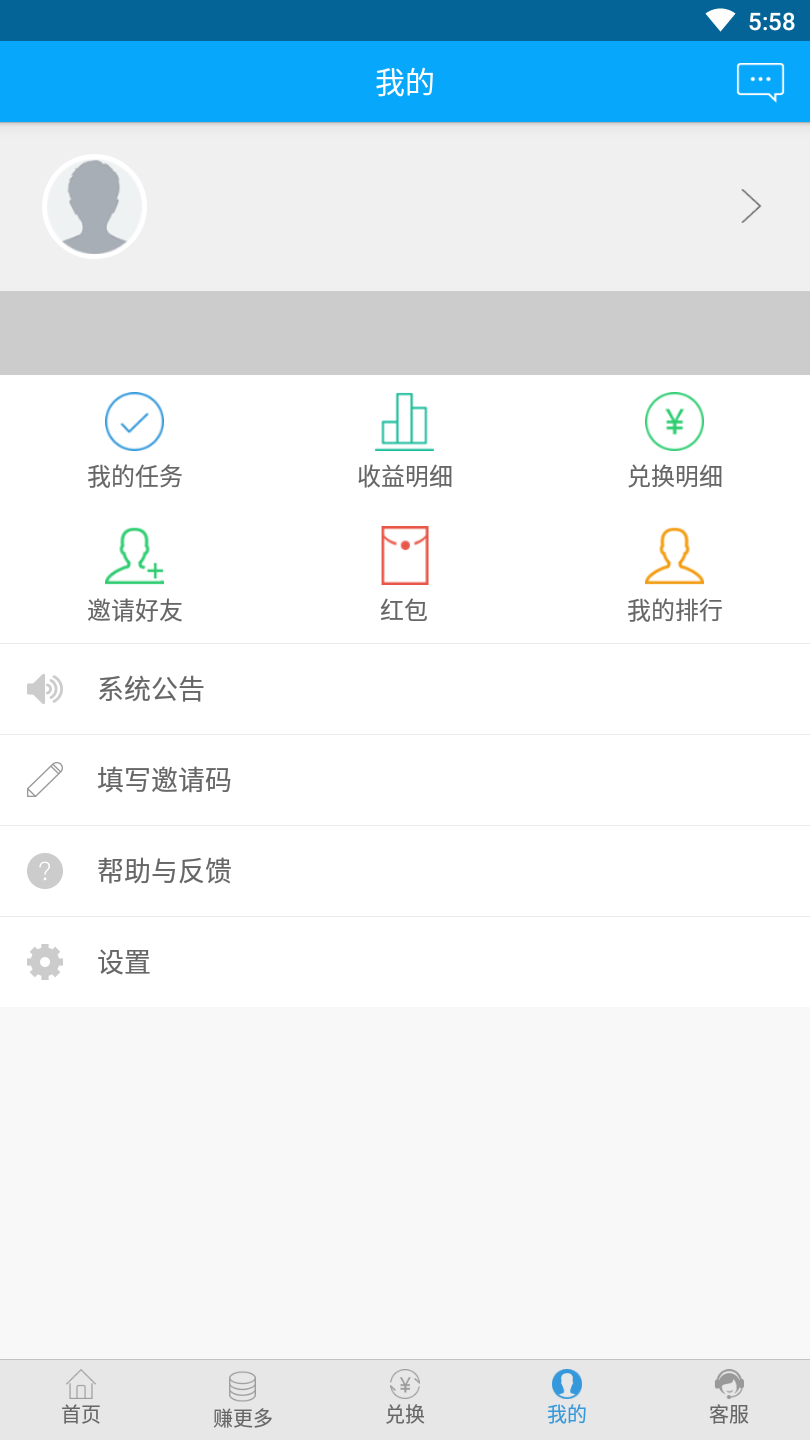Open the 系统公告 announcements row
Image resolution: width=810 pixels, height=1440 pixels.
[405, 689]
